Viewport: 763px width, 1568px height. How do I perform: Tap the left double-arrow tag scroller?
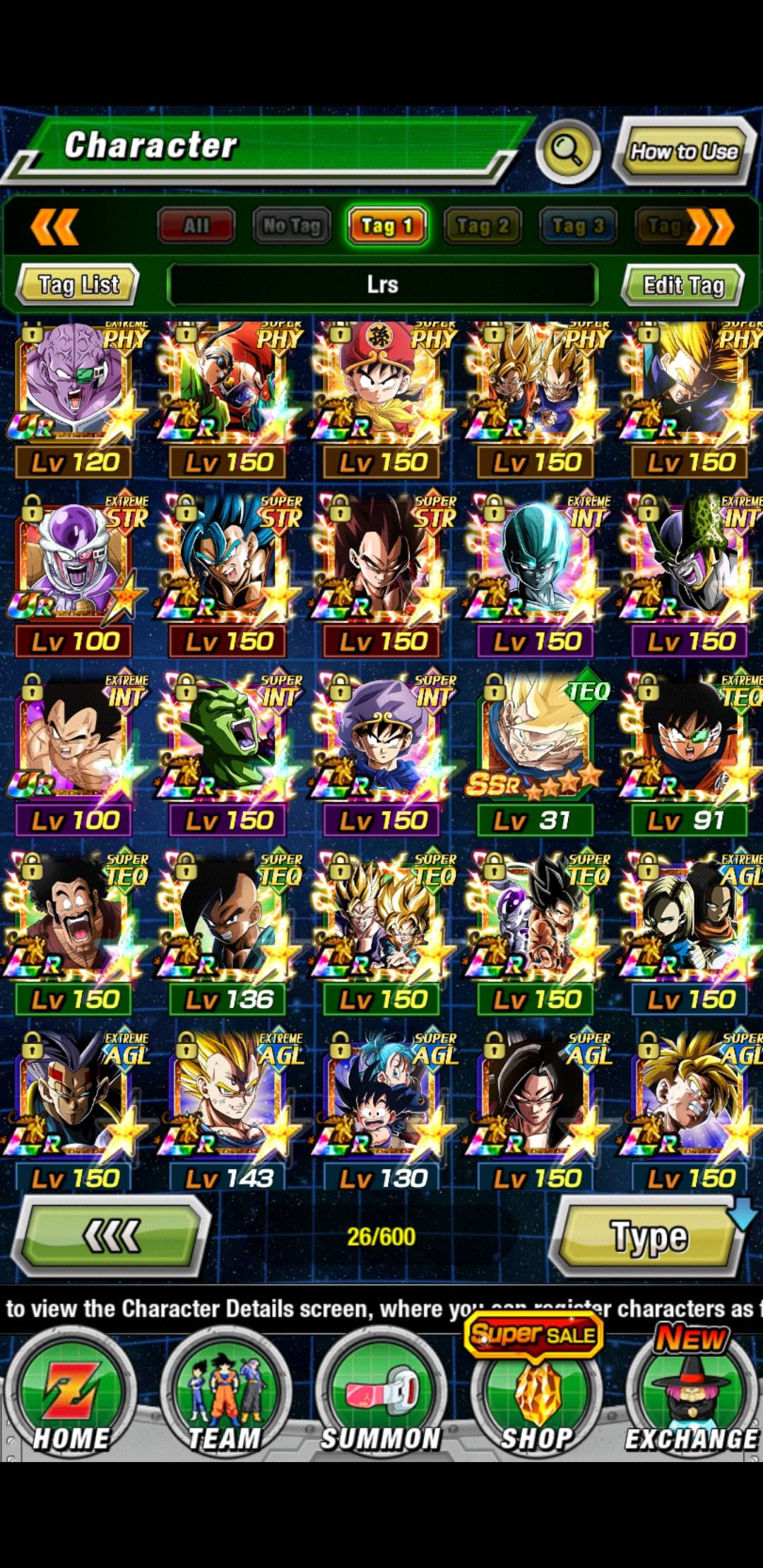coord(54,227)
